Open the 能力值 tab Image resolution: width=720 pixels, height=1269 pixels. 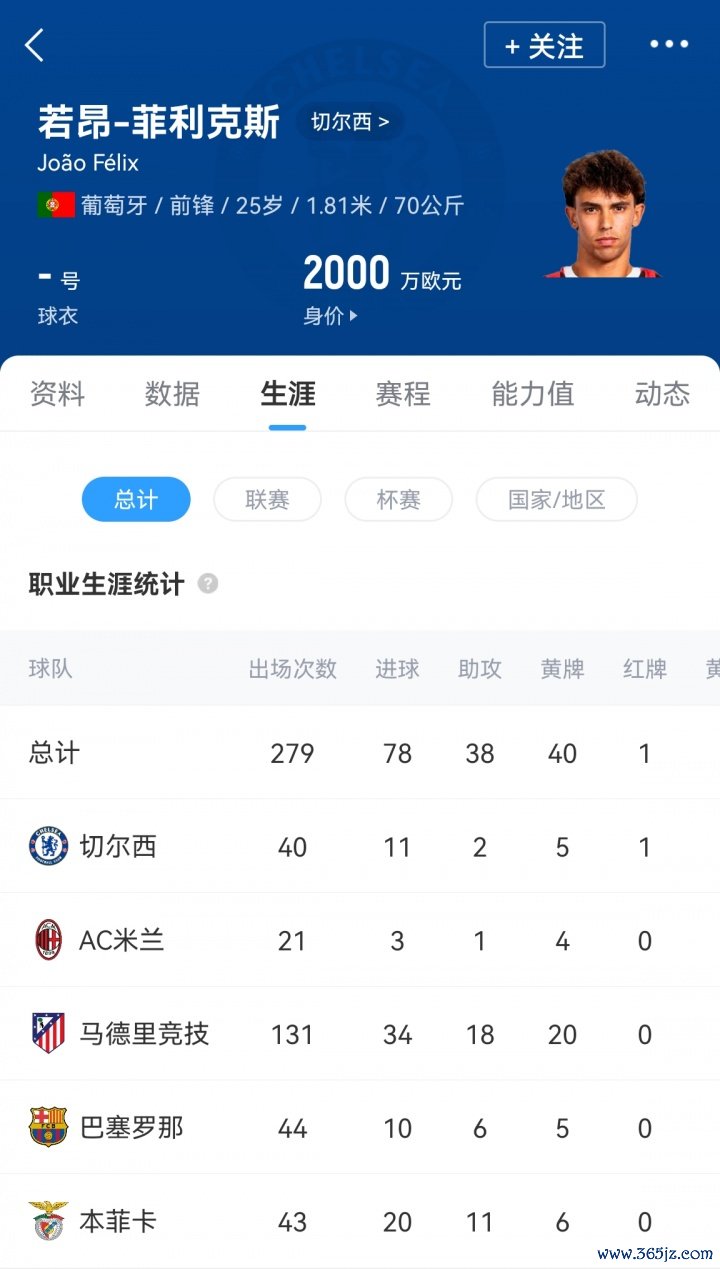(x=533, y=394)
